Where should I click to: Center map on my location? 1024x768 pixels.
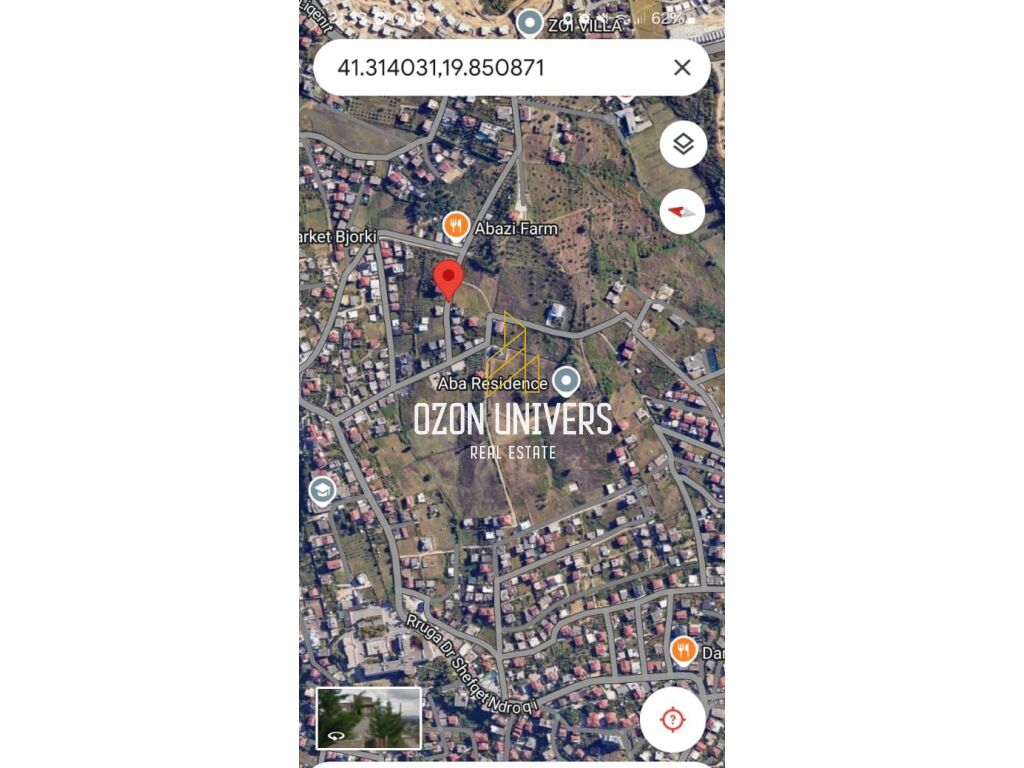(673, 719)
